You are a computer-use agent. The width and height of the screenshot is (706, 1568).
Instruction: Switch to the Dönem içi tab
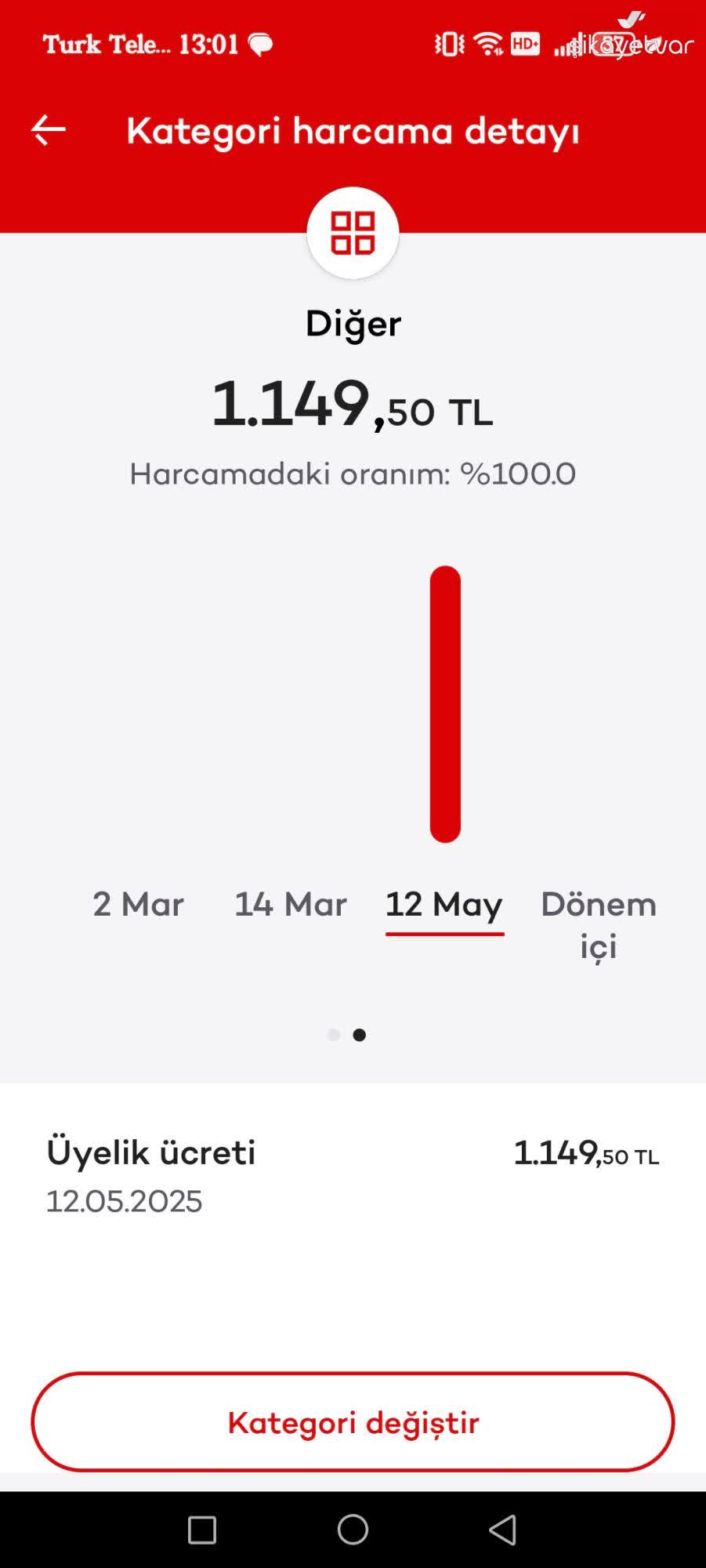click(599, 924)
